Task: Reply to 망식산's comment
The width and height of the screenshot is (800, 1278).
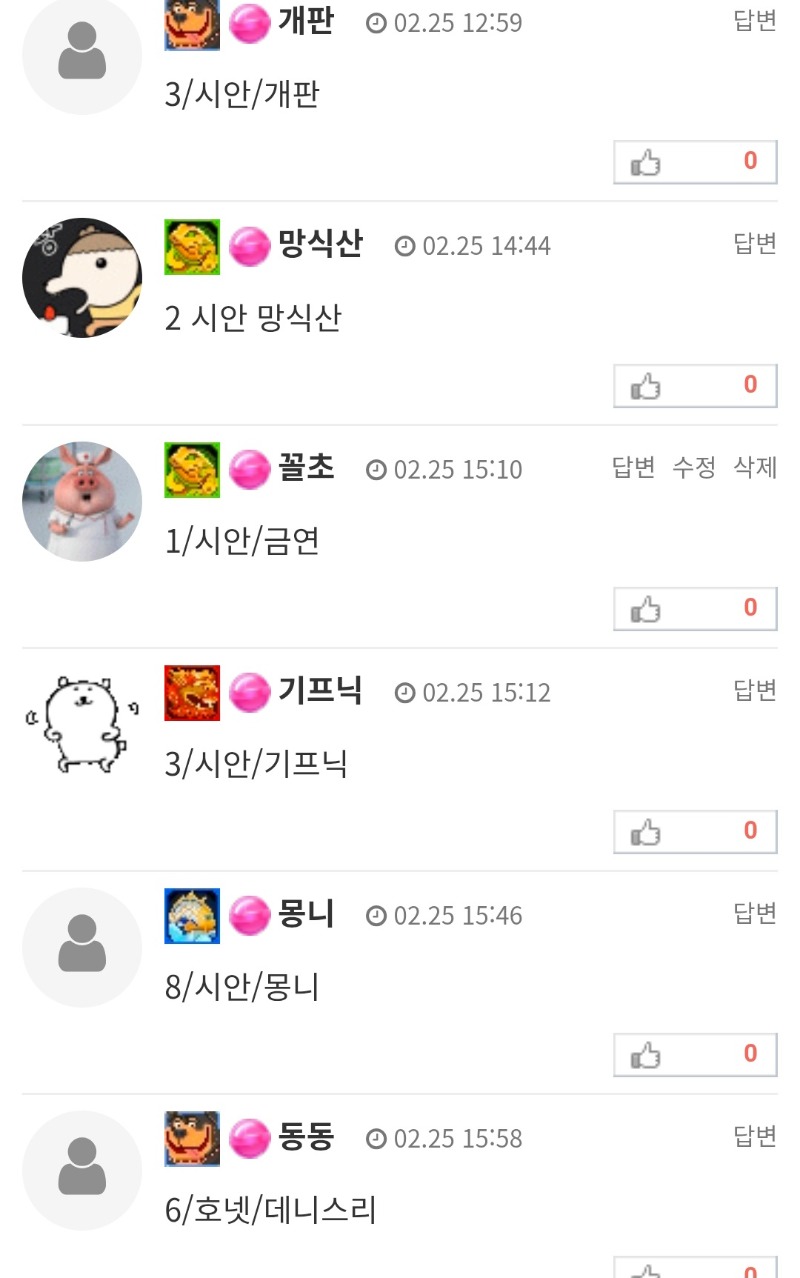Action: click(x=755, y=244)
